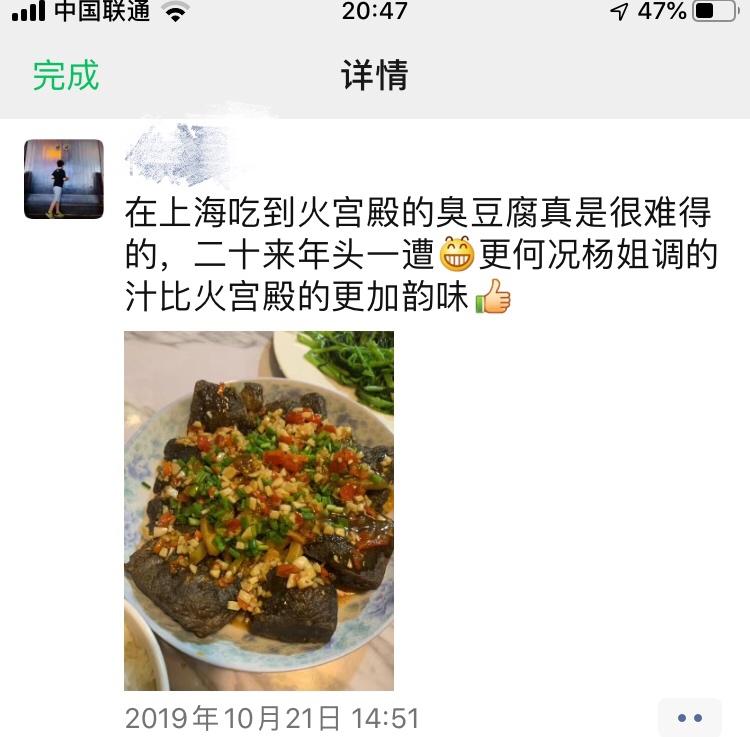Open the poster's profile avatar
This screenshot has width=750, height=737.
point(64,179)
